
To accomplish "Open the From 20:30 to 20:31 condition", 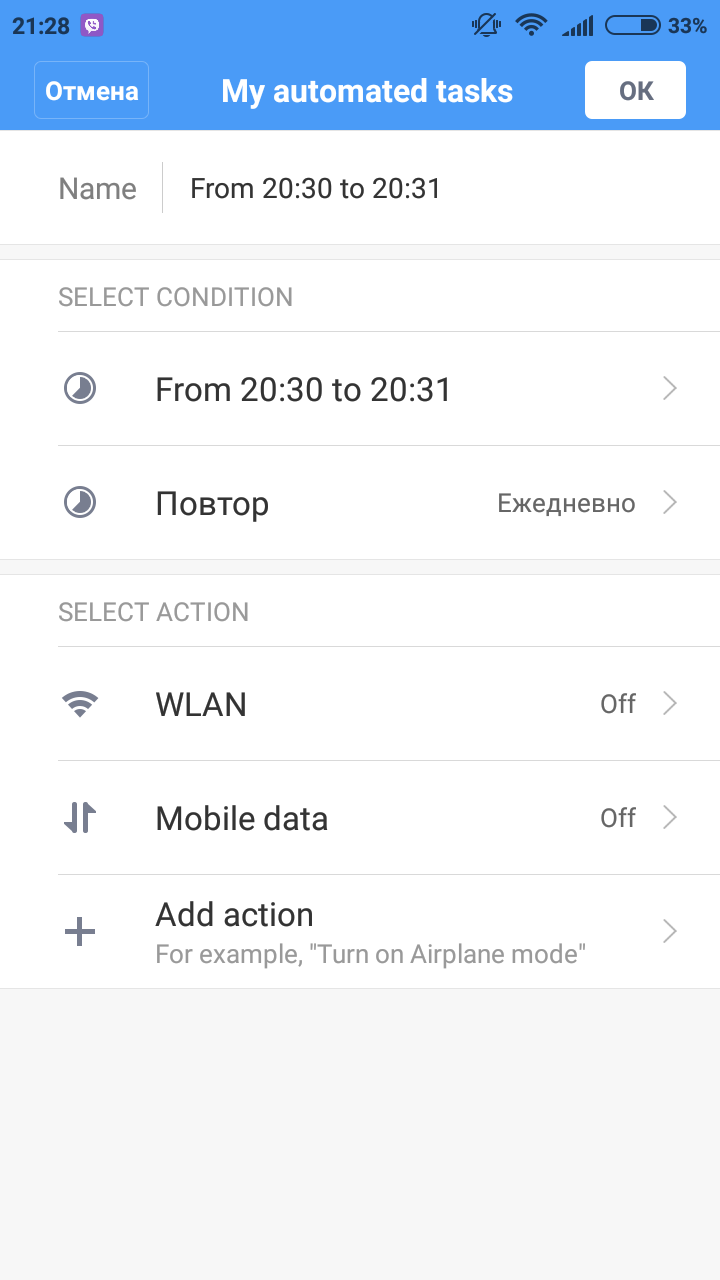I will (360, 389).
